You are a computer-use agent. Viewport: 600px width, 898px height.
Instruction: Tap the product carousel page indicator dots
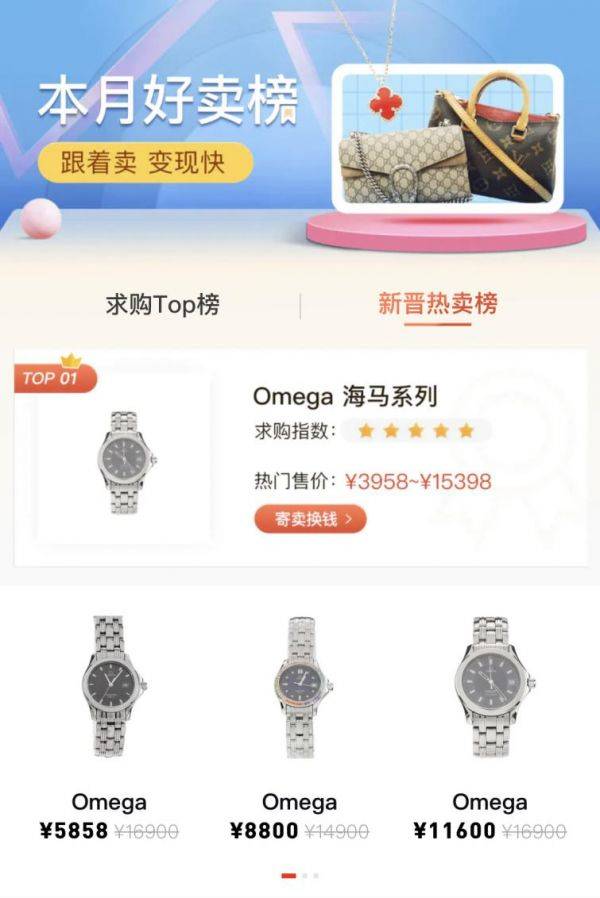(300, 875)
